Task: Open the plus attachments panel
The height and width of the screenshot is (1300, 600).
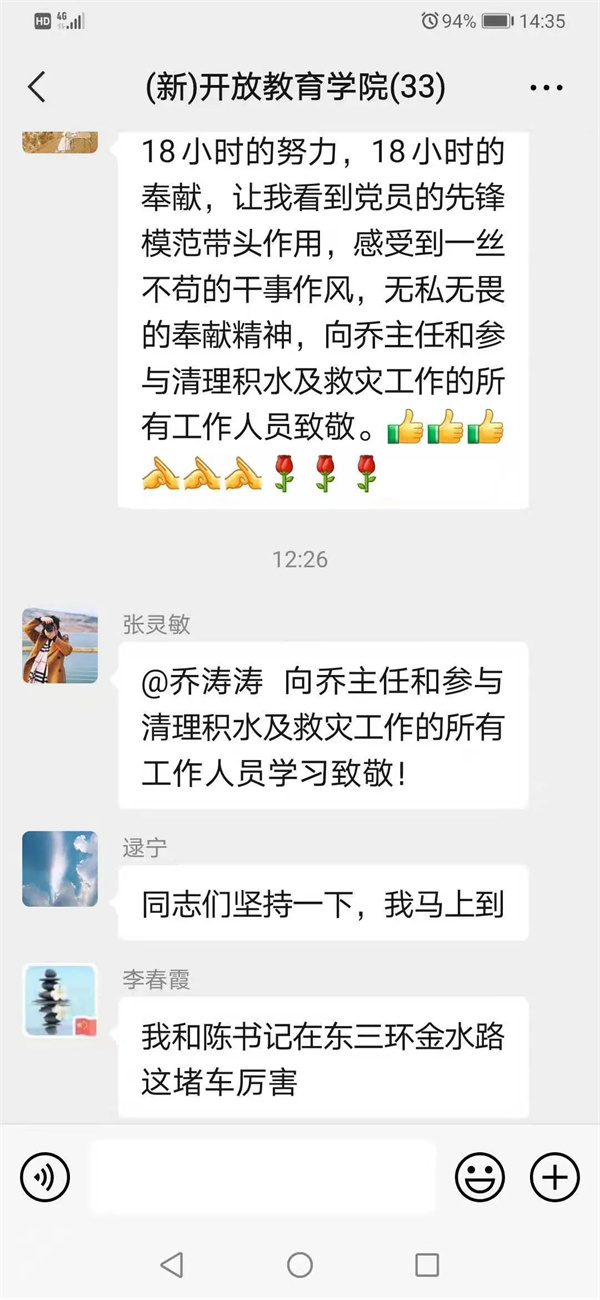Action: (554, 1177)
